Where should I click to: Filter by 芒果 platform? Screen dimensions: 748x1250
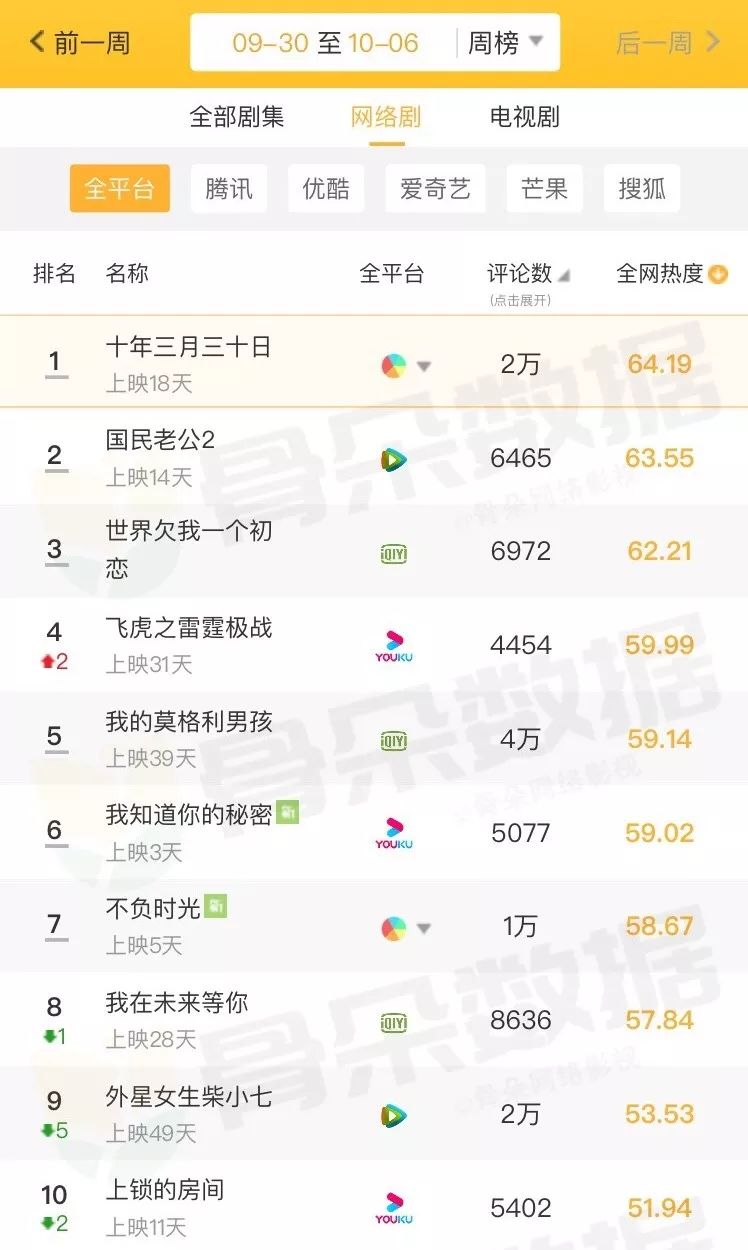[x=544, y=189]
